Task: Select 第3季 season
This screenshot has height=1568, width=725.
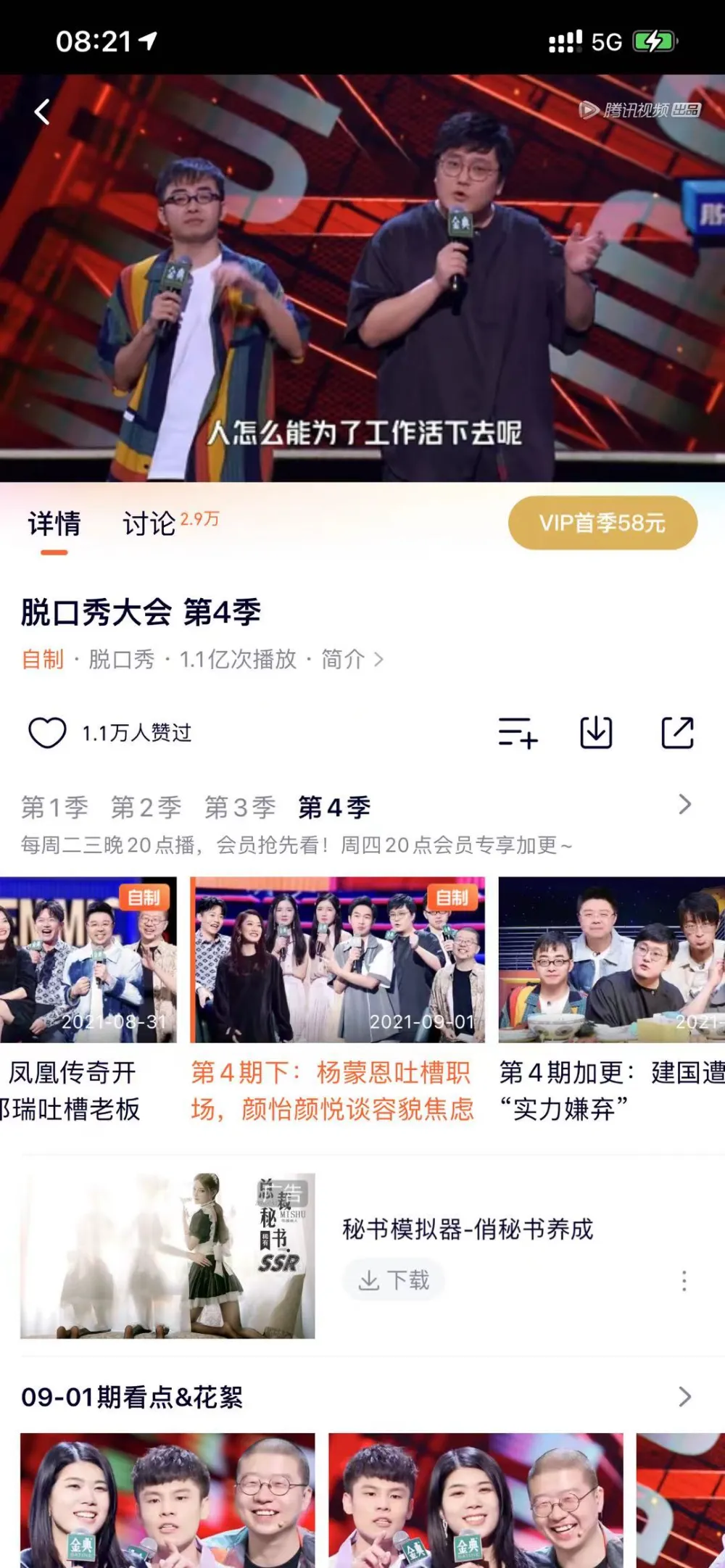Action: click(240, 807)
